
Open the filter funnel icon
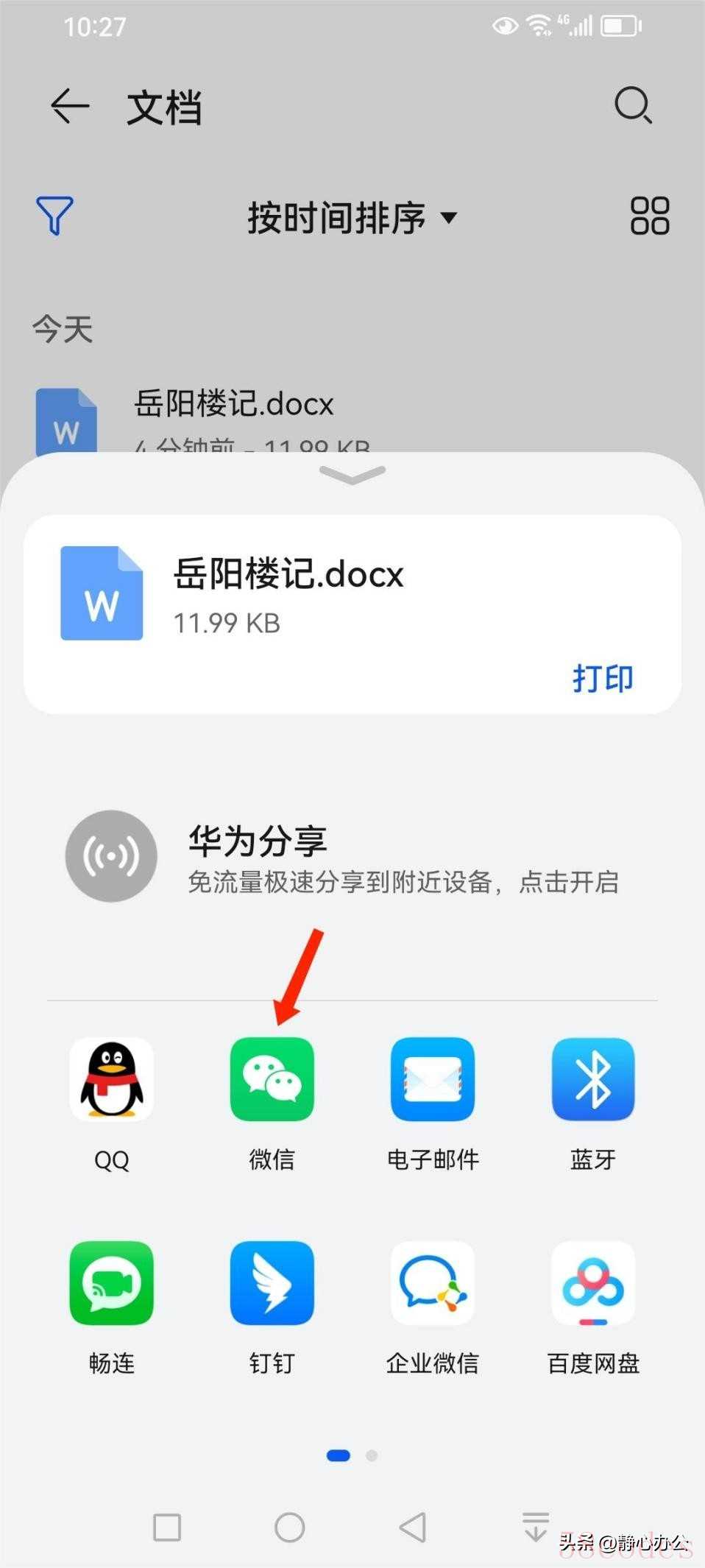coord(54,216)
